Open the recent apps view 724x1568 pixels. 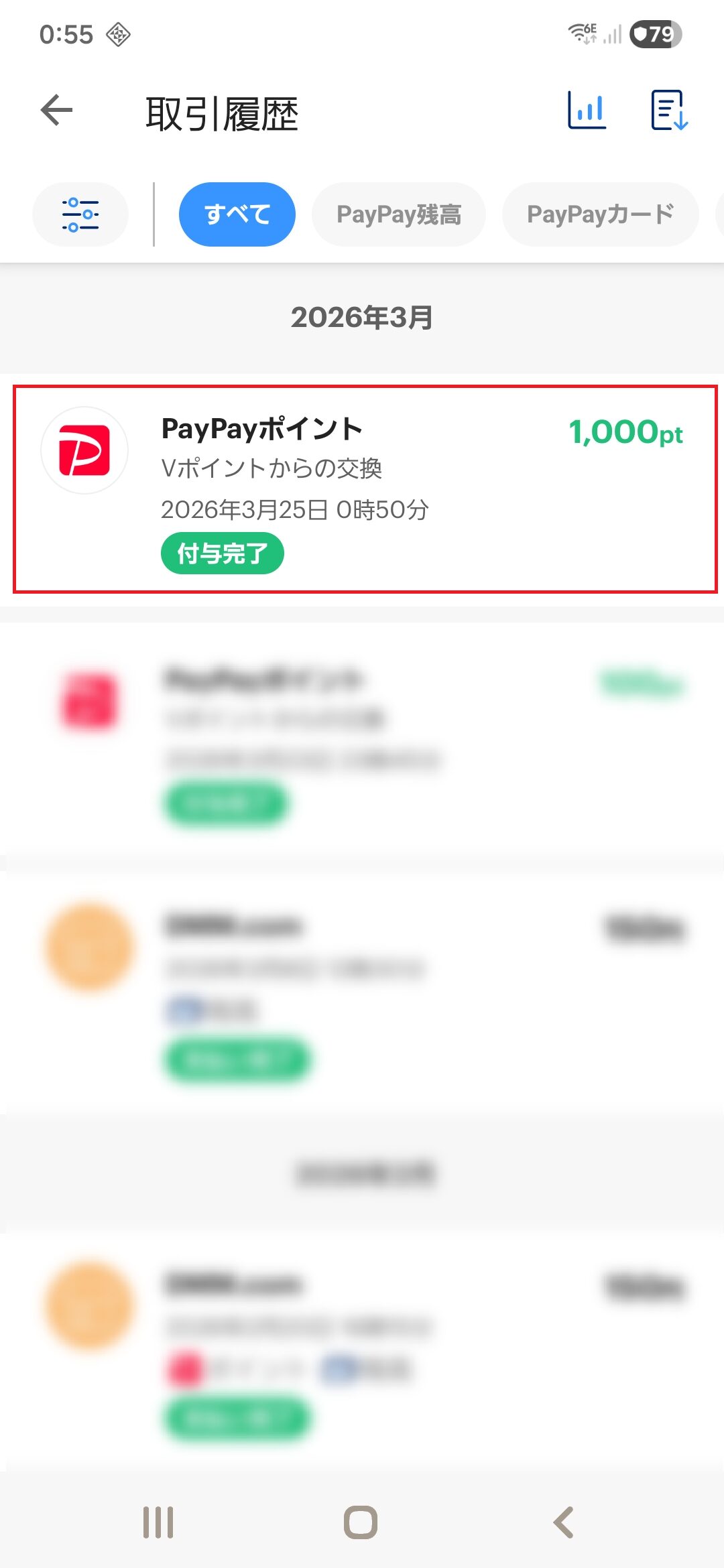click(158, 1522)
